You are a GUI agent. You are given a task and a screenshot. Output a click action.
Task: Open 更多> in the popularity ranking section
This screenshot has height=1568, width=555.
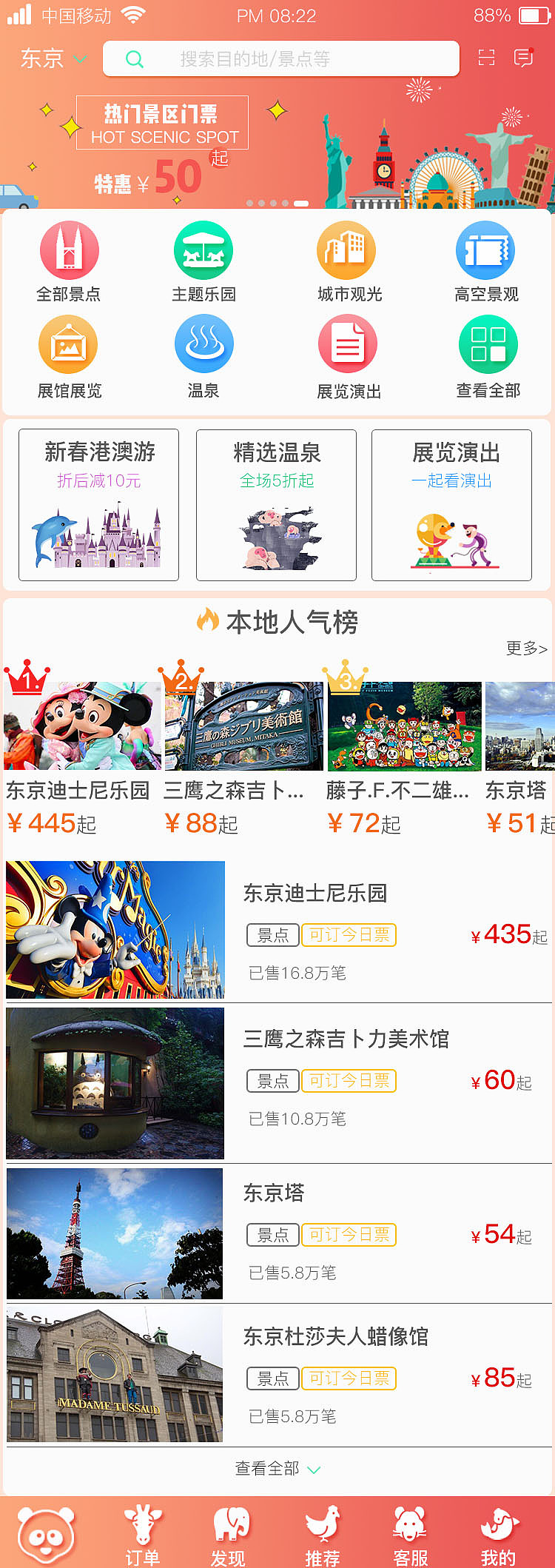click(527, 648)
